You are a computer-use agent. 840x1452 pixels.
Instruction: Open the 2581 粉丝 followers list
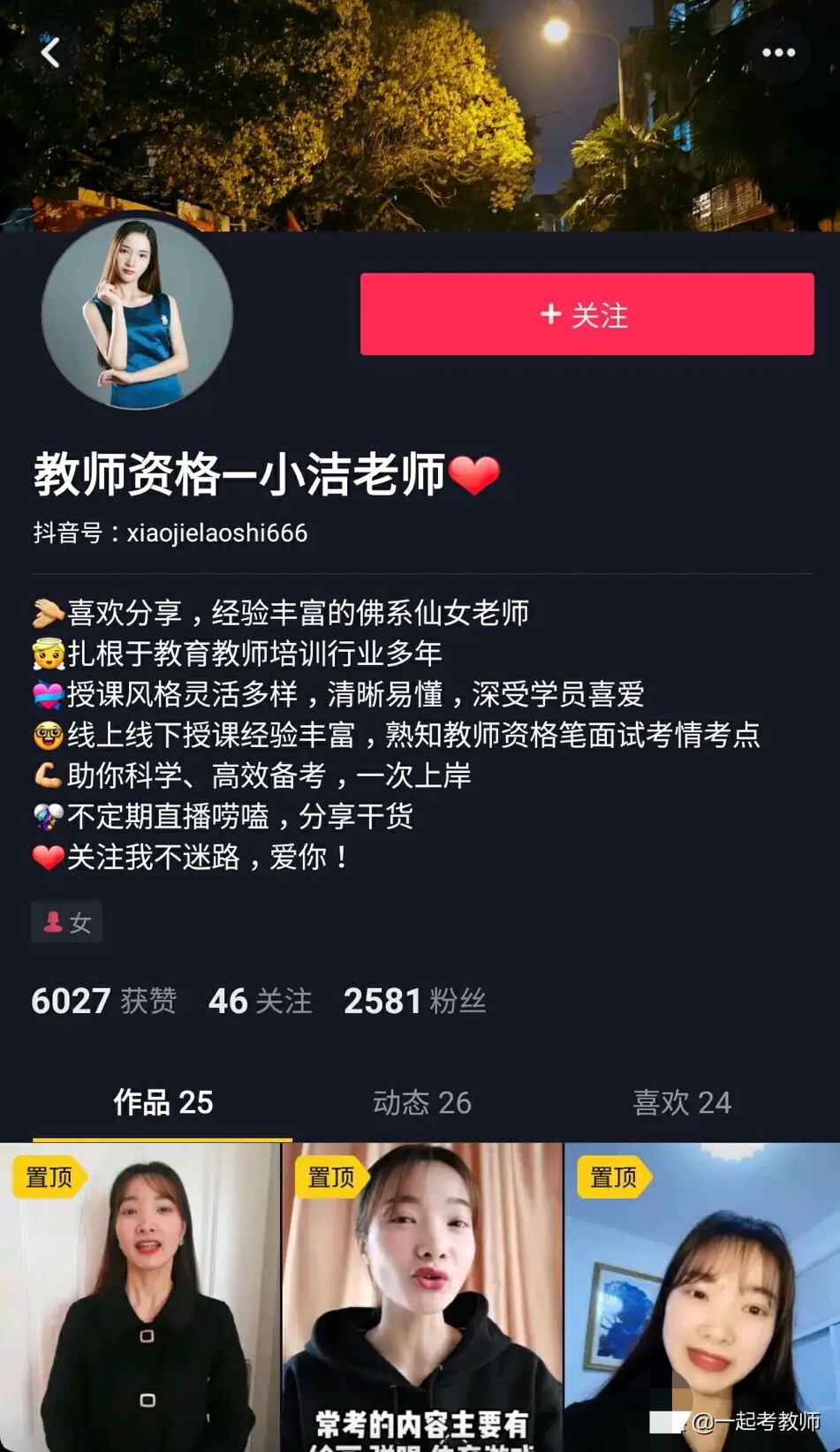tap(414, 1001)
